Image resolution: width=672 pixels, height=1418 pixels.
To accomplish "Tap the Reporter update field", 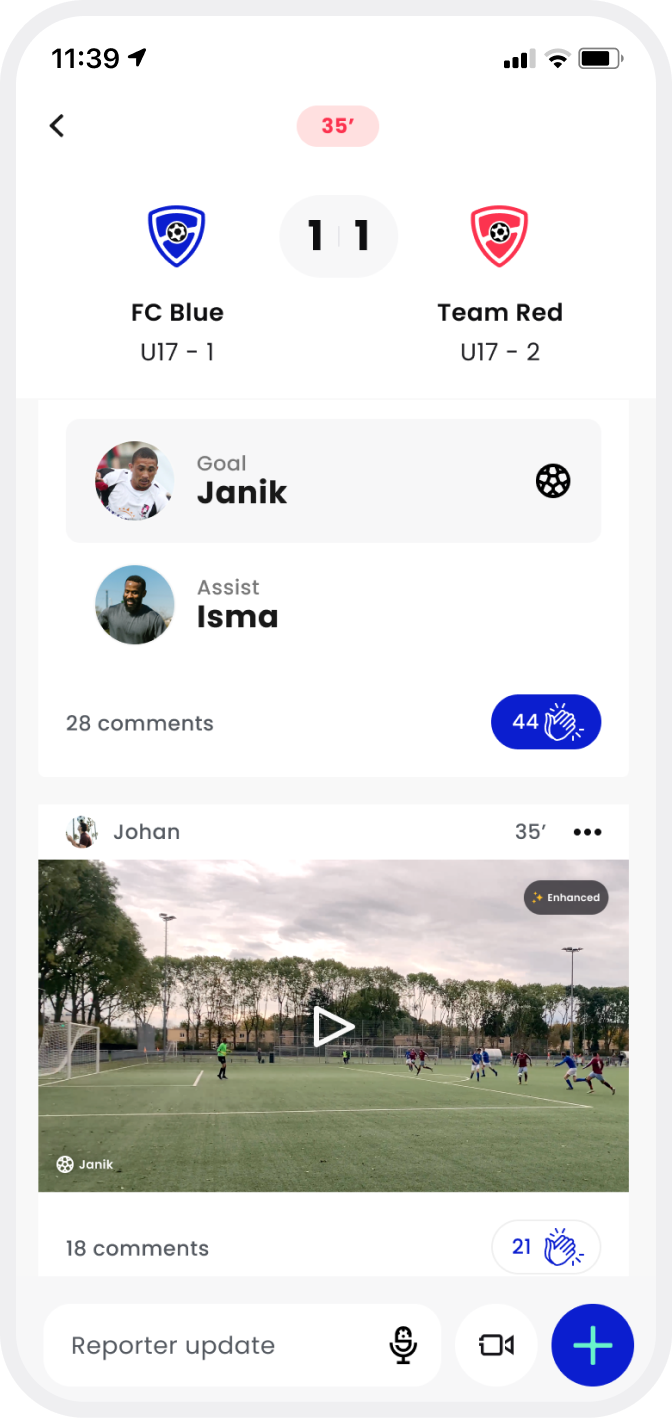I will (x=220, y=1346).
